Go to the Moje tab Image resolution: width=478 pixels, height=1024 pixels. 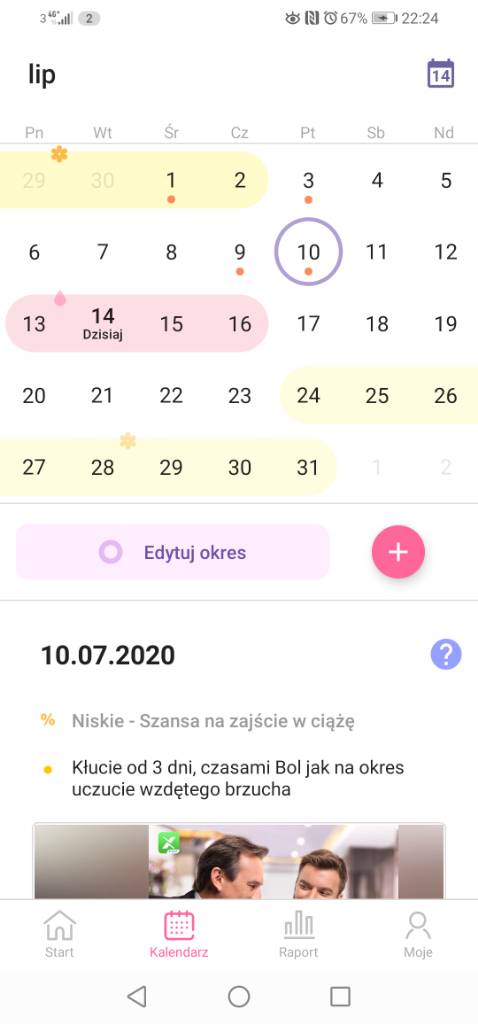(418, 935)
